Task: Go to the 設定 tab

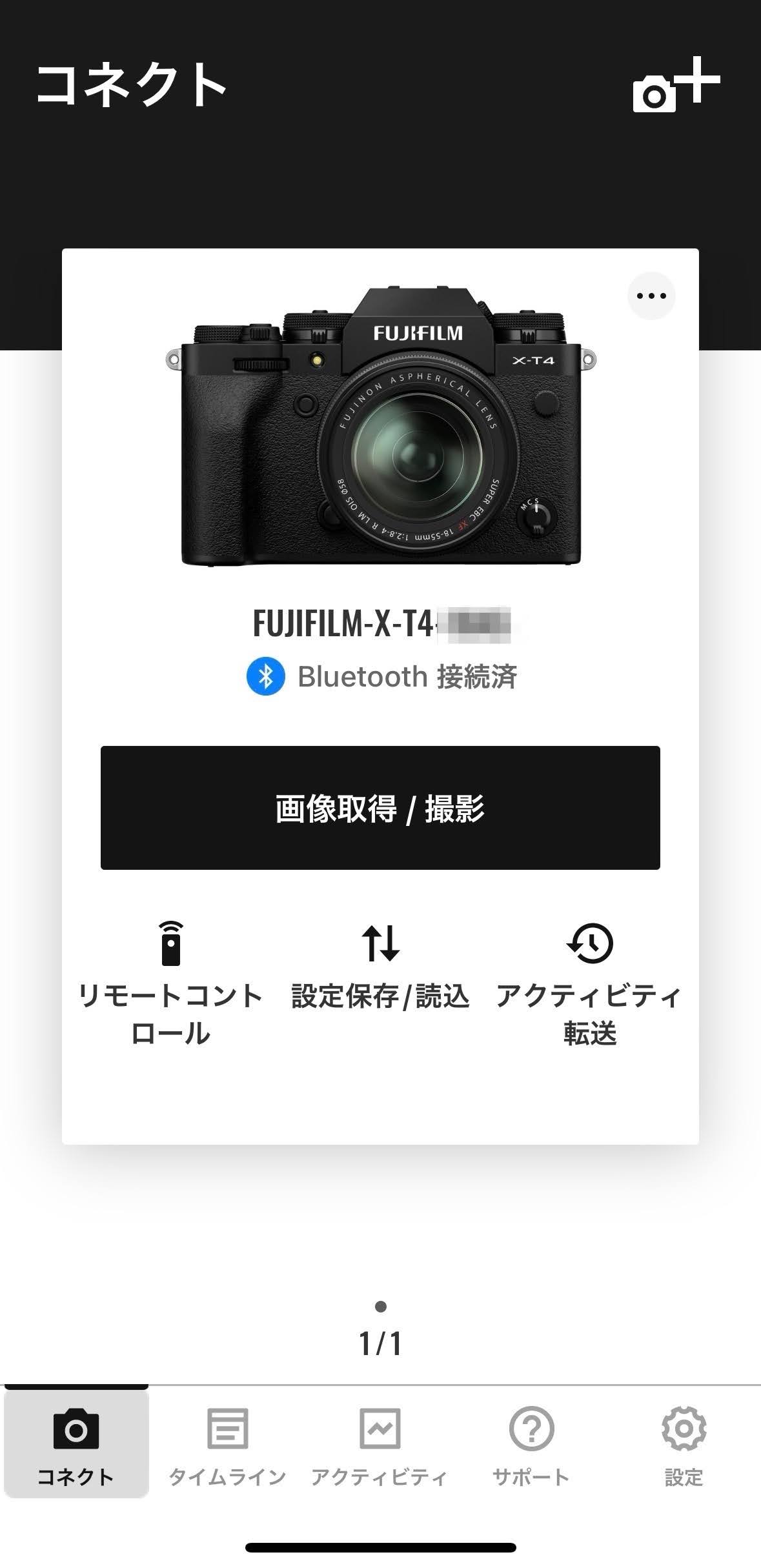Action: (684, 1444)
